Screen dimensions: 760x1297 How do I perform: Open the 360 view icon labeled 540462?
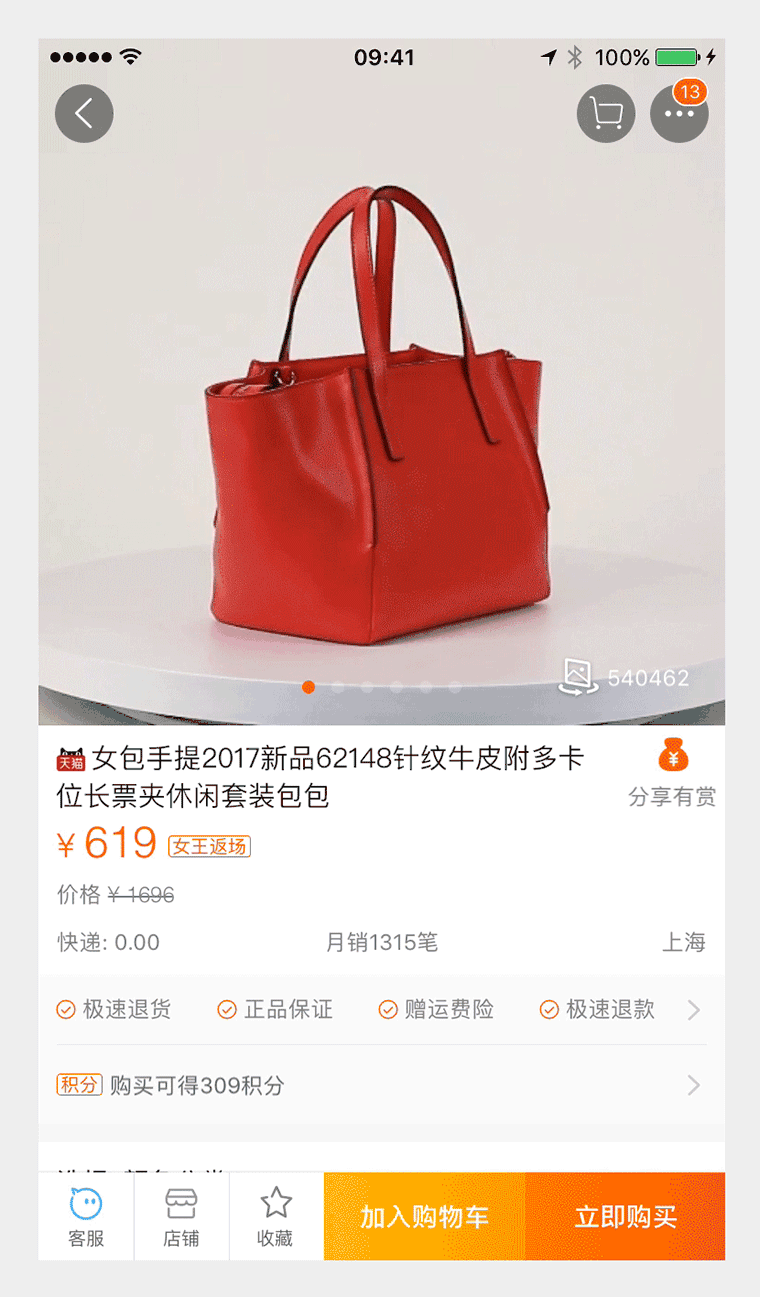(578, 677)
